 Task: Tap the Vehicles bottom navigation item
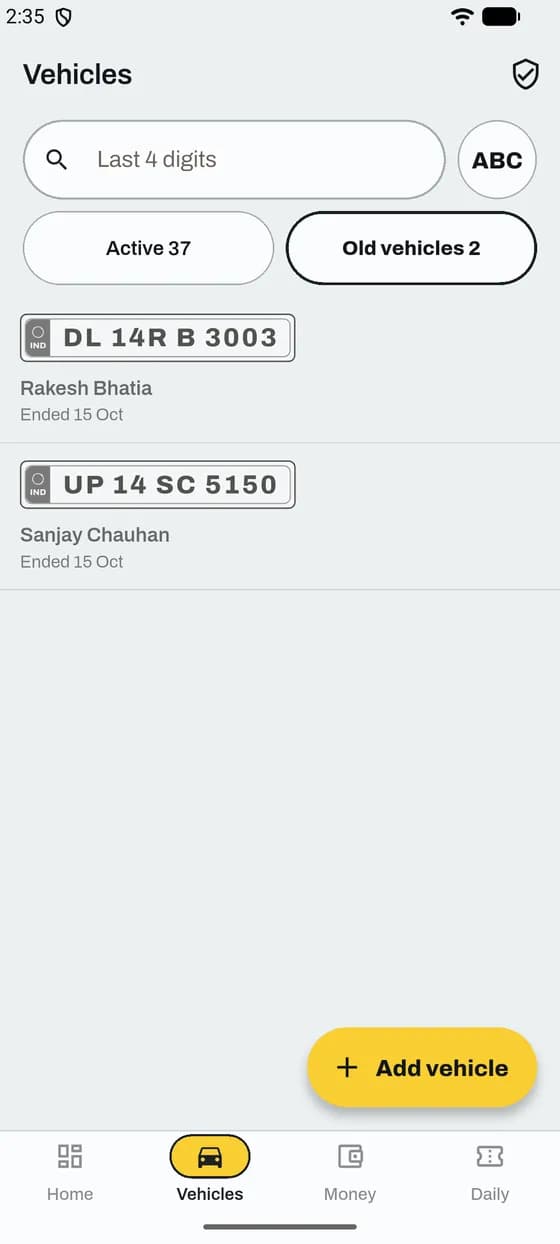[210, 1172]
